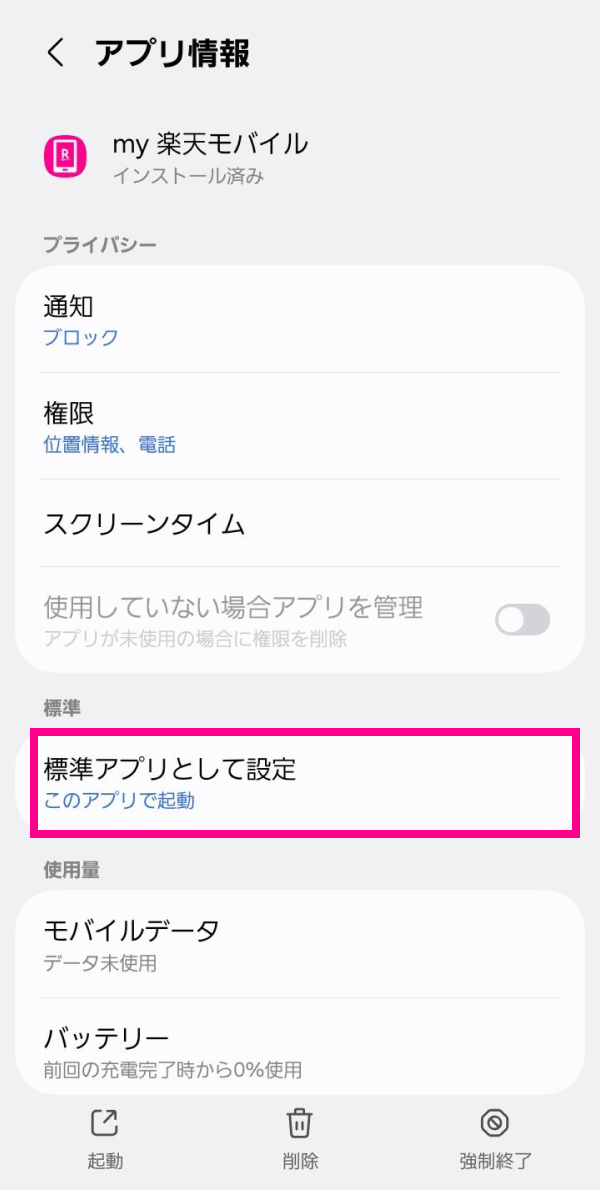The height and width of the screenshot is (1190, 600).
Task: Go back from アプリ情報 screen
Action: [56, 54]
